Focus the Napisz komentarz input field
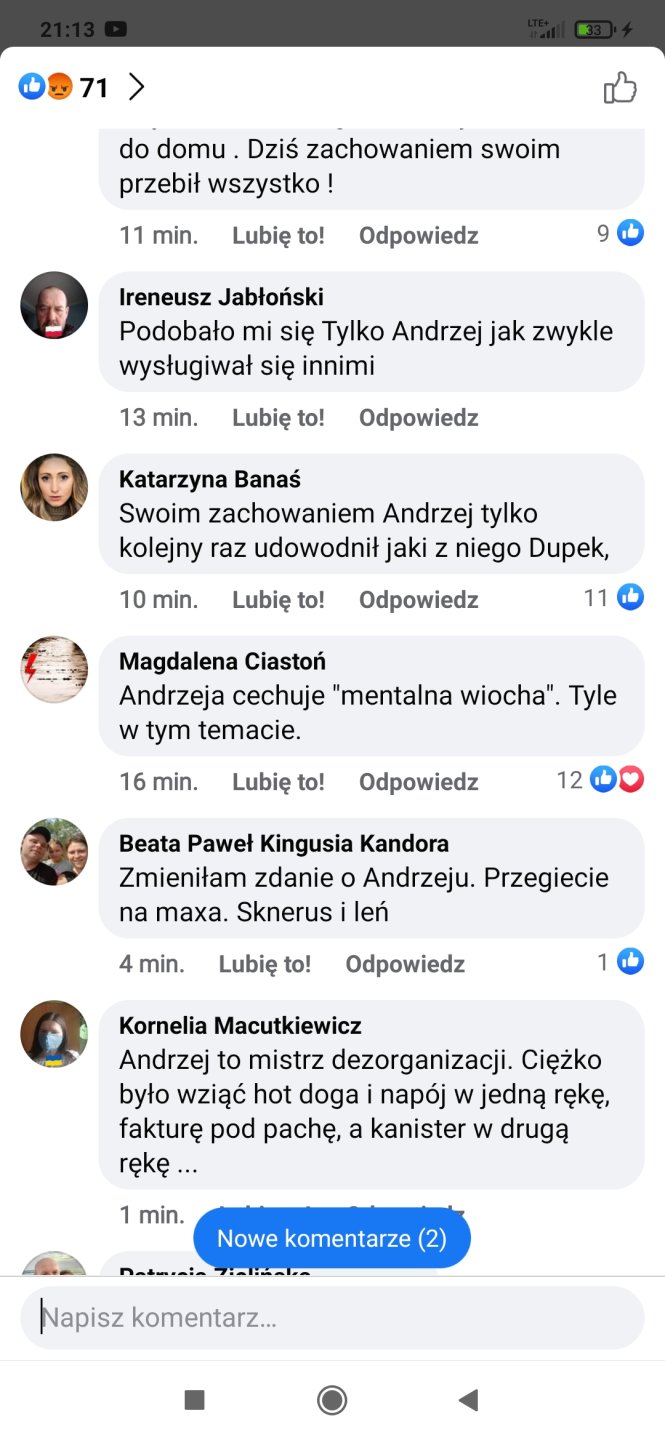Image resolution: width=665 pixels, height=1440 pixels. pos(332,1318)
